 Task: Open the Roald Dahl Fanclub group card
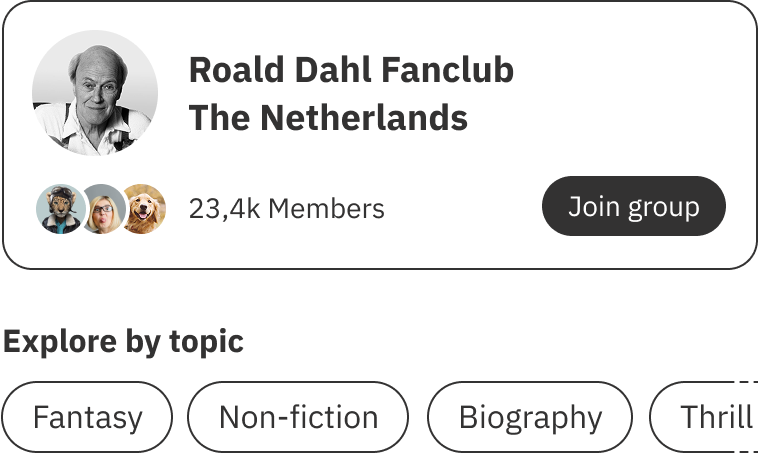(x=351, y=95)
